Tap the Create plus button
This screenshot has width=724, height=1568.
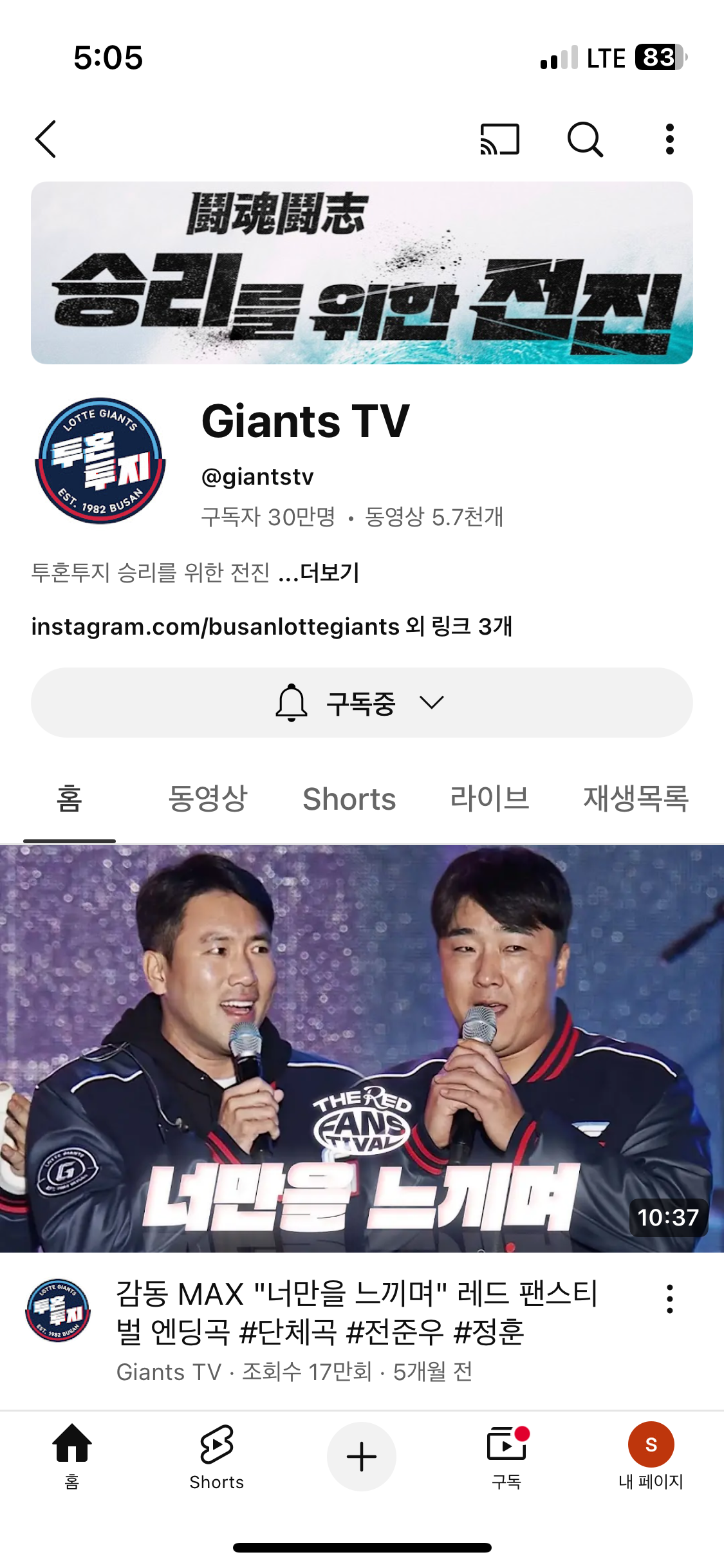(x=362, y=1456)
